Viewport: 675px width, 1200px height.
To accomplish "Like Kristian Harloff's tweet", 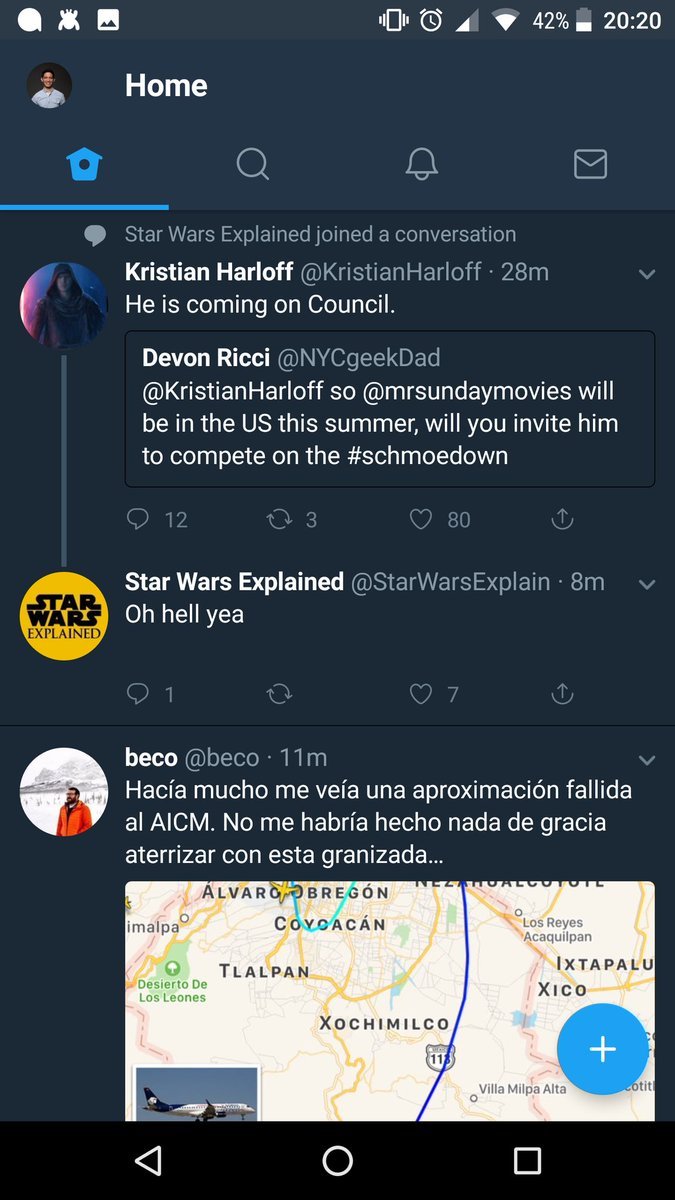I will tap(421, 519).
